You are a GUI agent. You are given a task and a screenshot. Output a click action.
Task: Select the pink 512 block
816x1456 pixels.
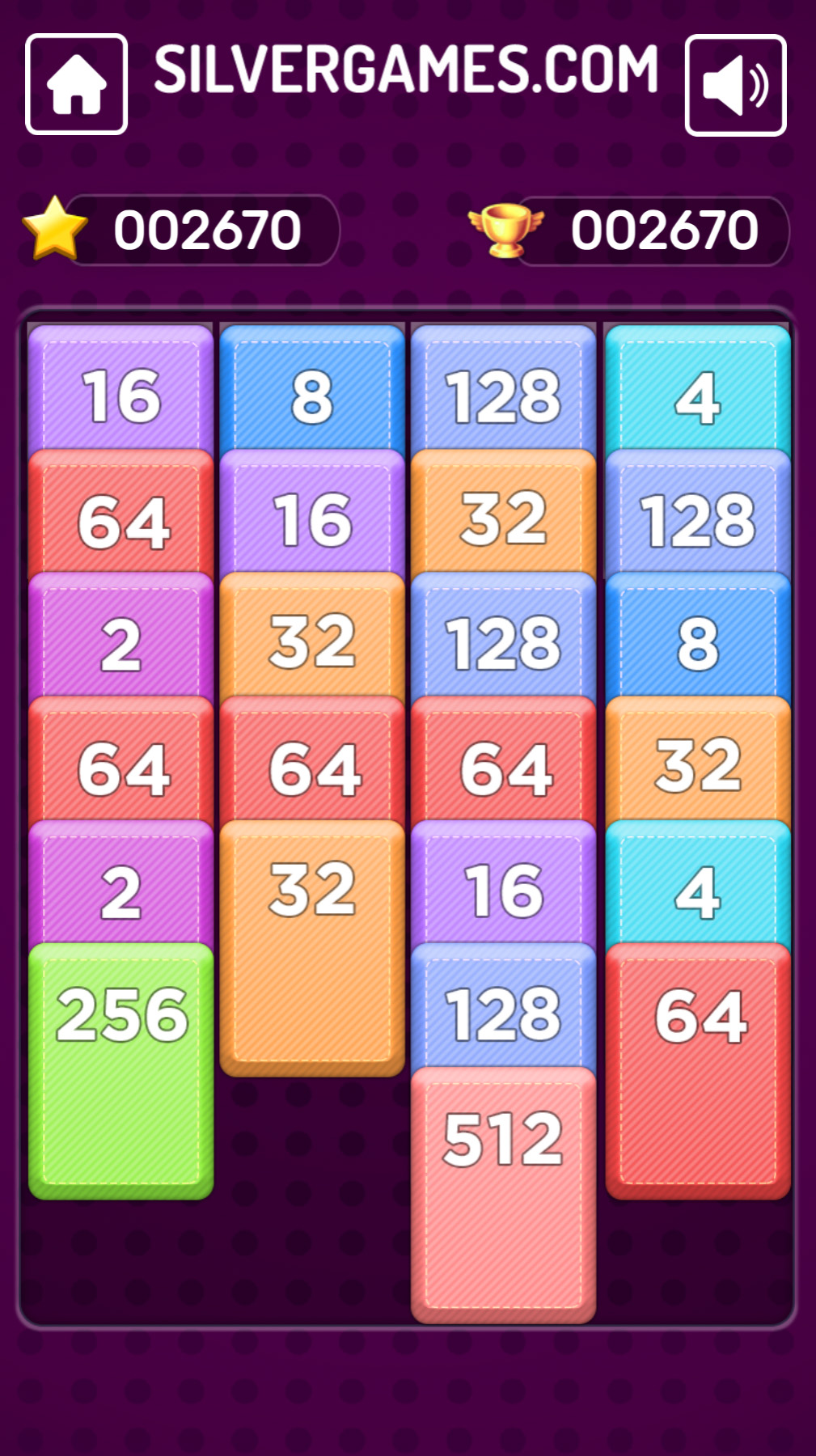[503, 1193]
